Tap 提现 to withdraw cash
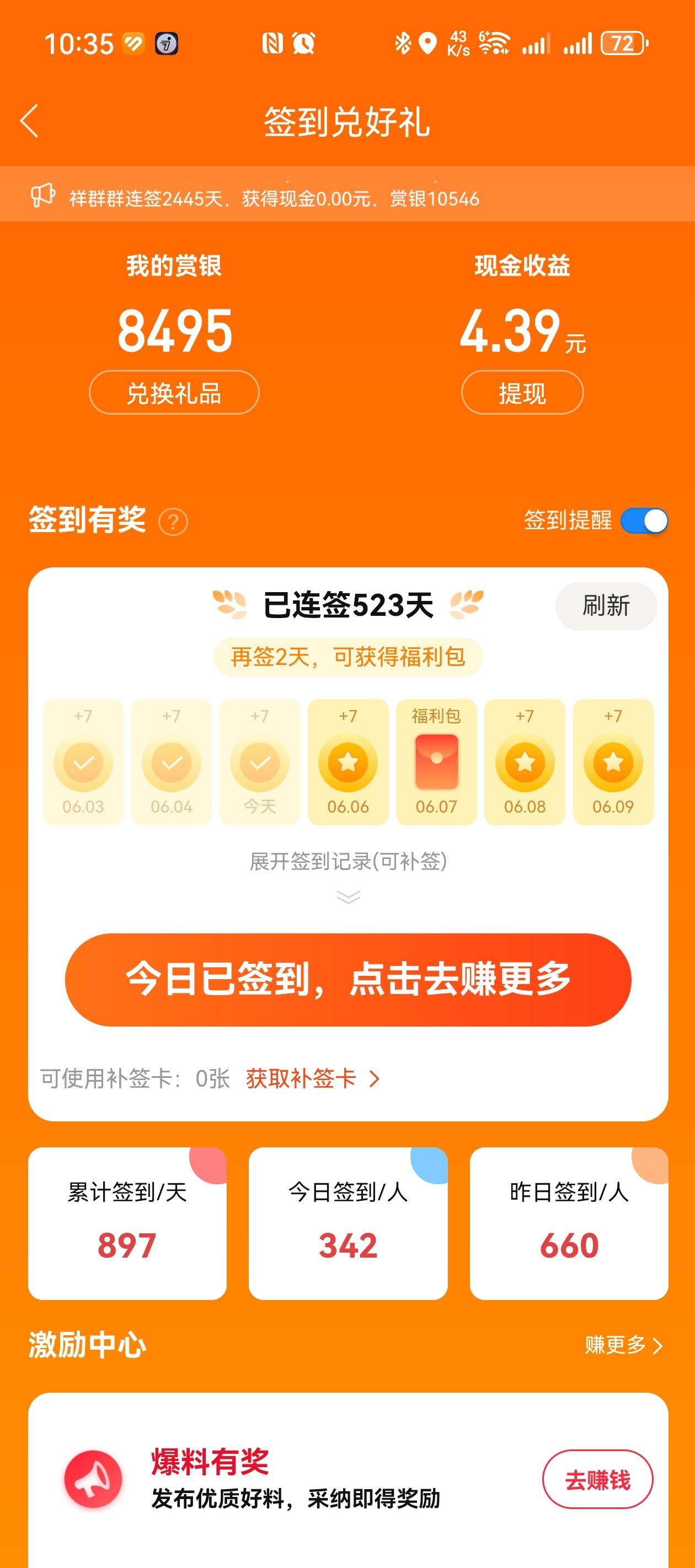Screen dimensions: 695x1568 (x=522, y=393)
